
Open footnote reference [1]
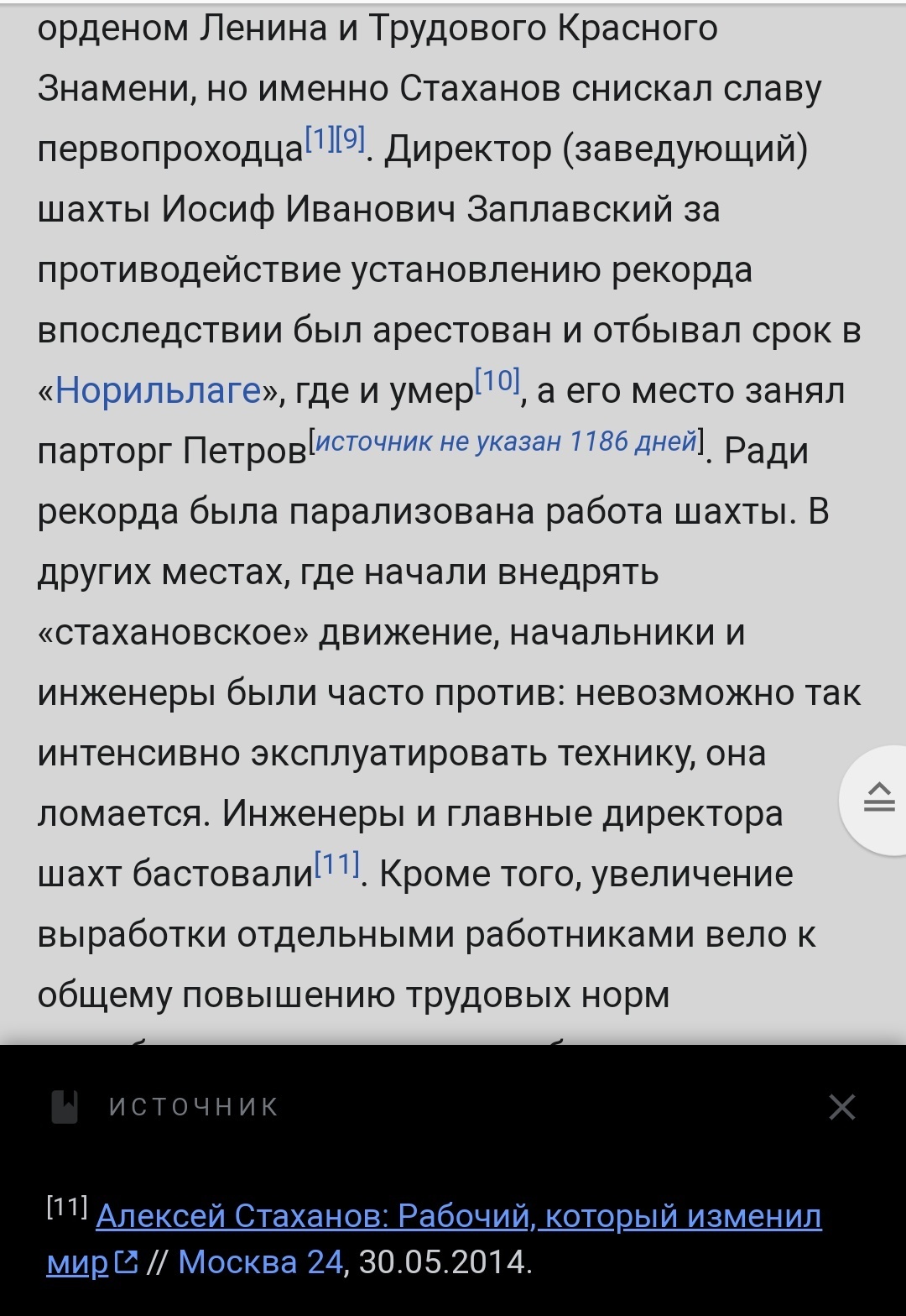click(319, 138)
